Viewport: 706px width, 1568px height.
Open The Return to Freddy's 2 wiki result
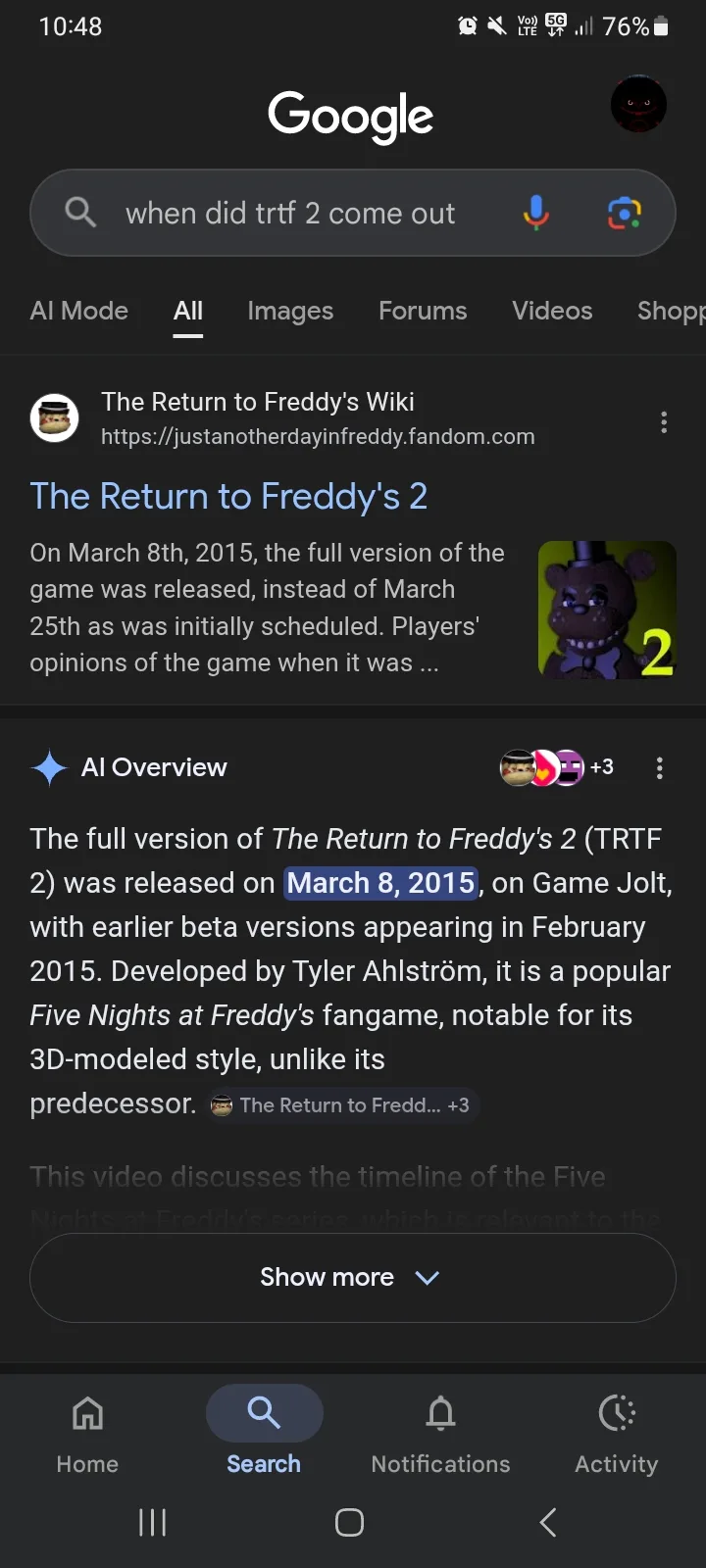[228, 496]
